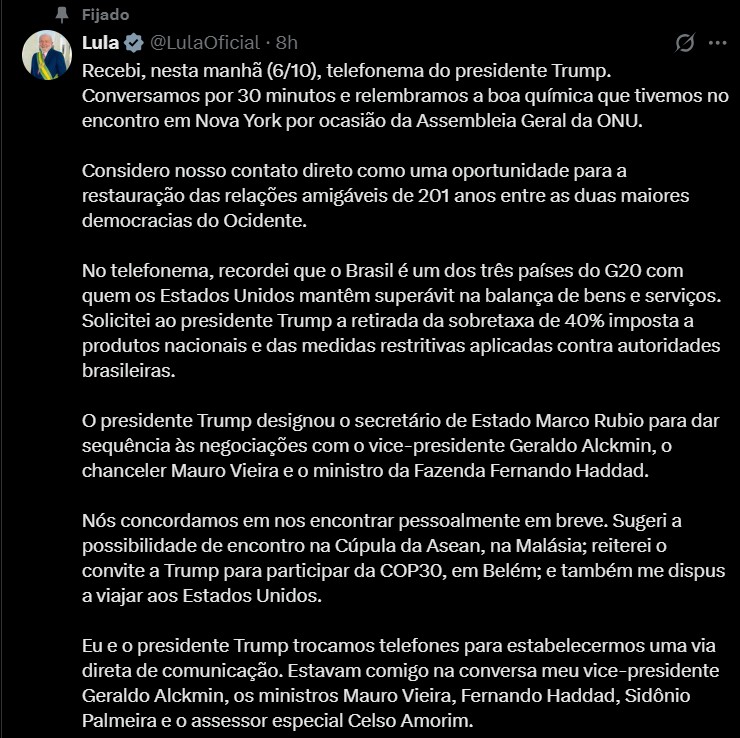Tap the Grok explain icon
Image resolution: width=740 pixels, height=738 pixels.
(685, 43)
